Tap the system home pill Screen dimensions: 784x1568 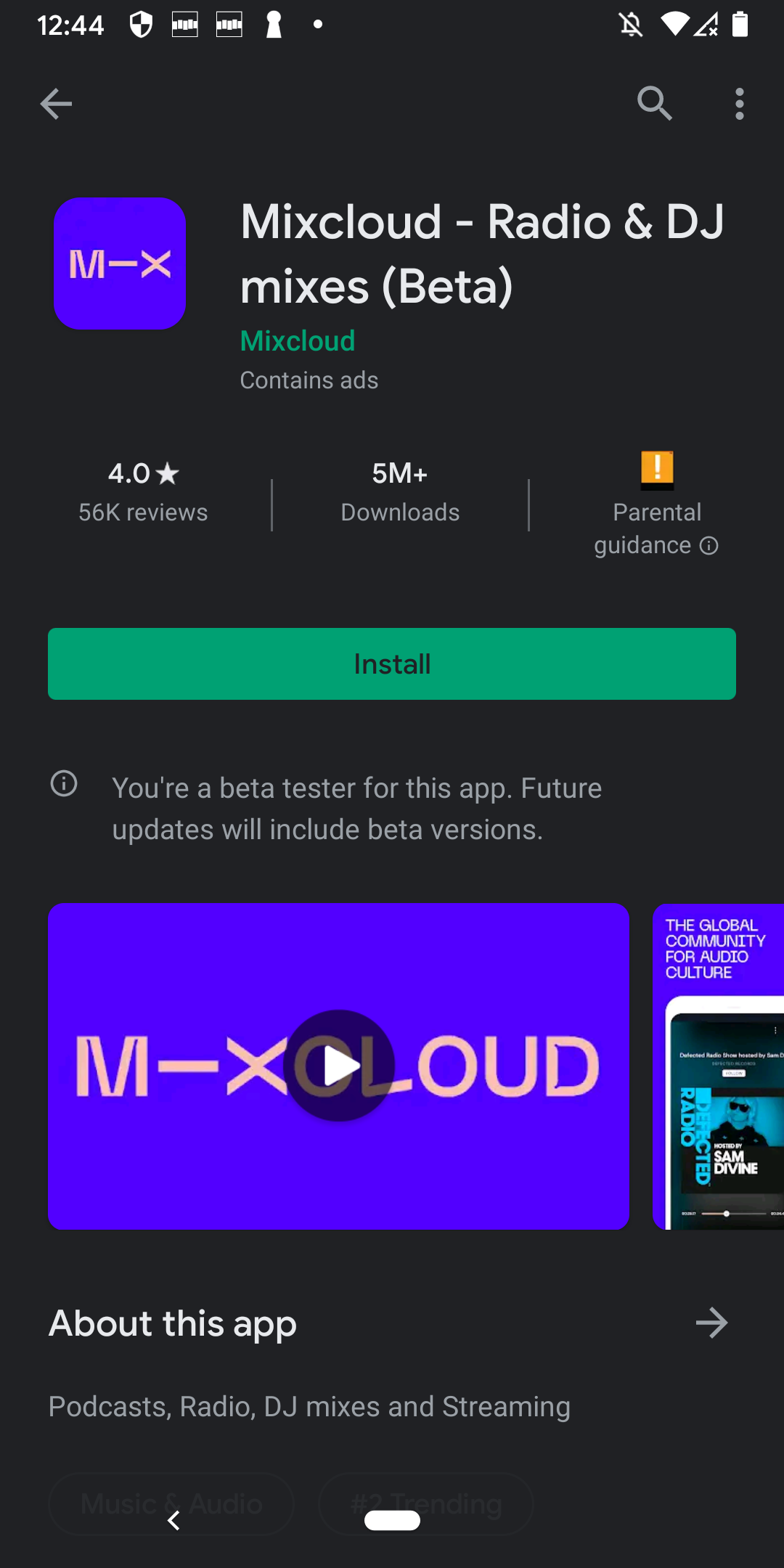392,1520
